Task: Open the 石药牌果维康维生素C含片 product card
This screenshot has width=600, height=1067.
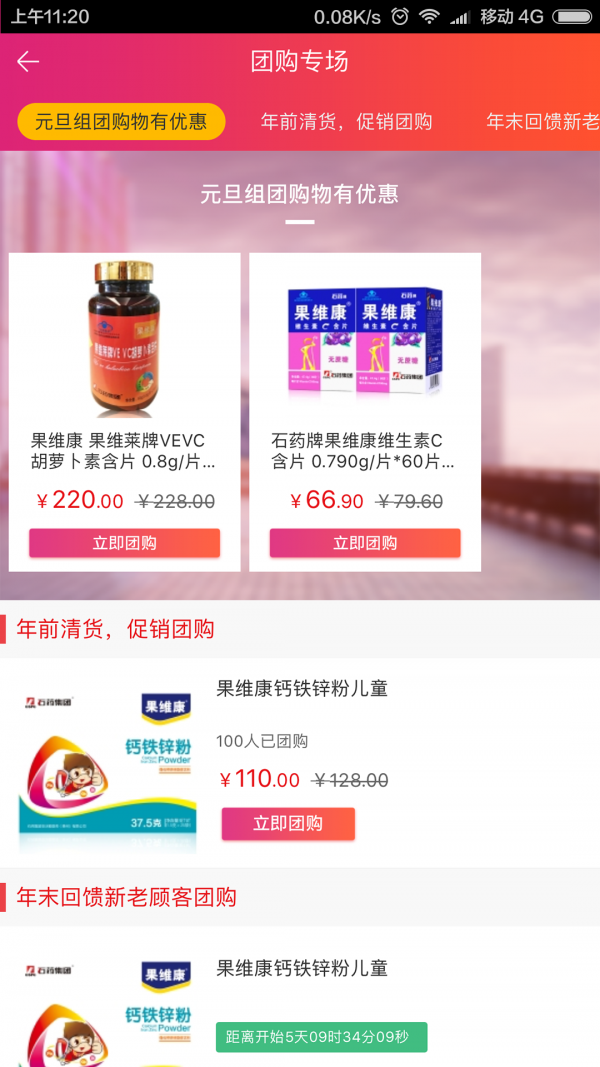Action: coord(364,380)
